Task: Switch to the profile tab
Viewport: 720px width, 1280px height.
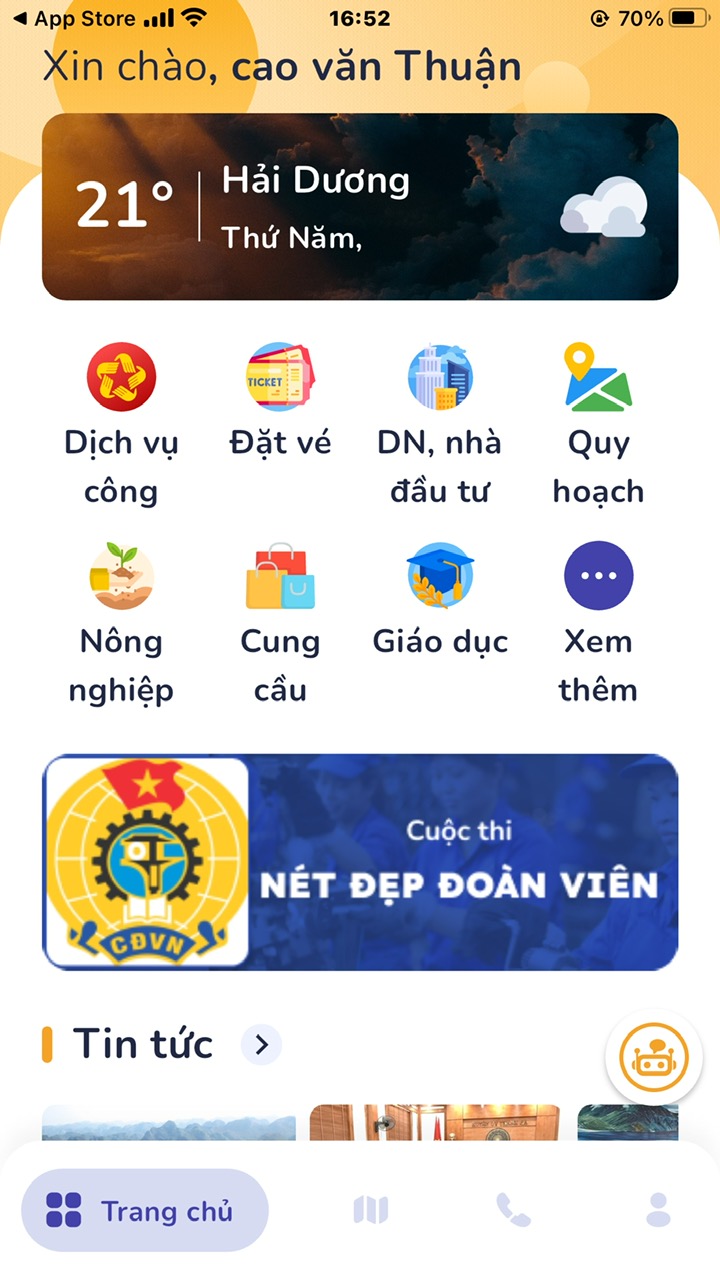Action: 658,1211
